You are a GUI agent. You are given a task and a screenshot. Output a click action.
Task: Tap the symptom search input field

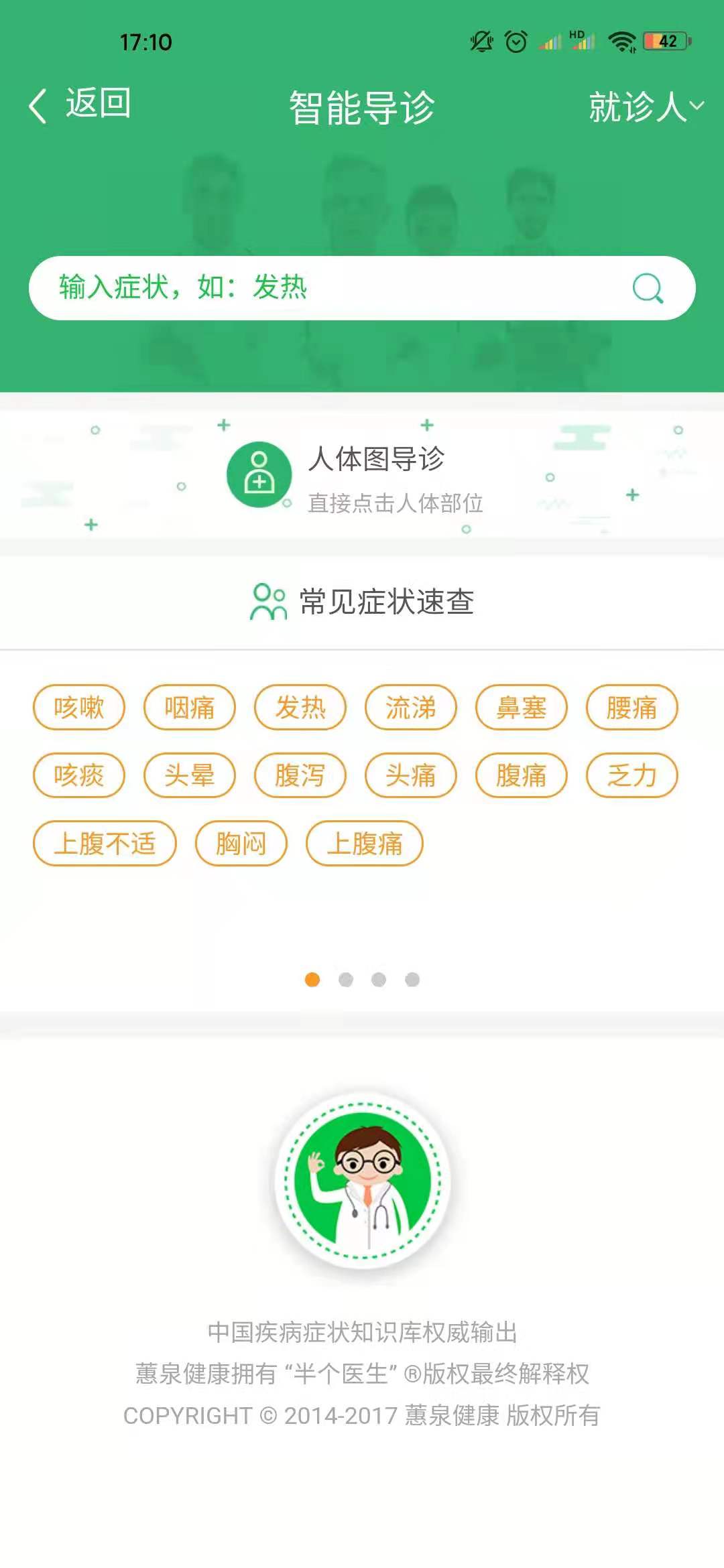(302, 288)
